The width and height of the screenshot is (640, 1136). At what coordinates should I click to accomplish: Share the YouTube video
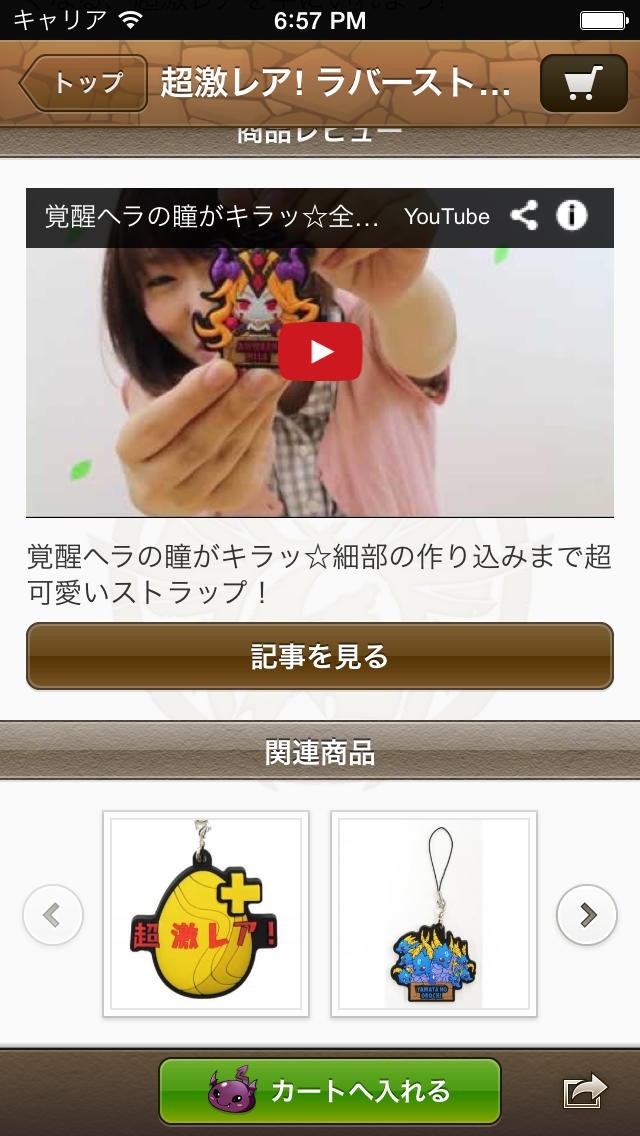click(524, 216)
